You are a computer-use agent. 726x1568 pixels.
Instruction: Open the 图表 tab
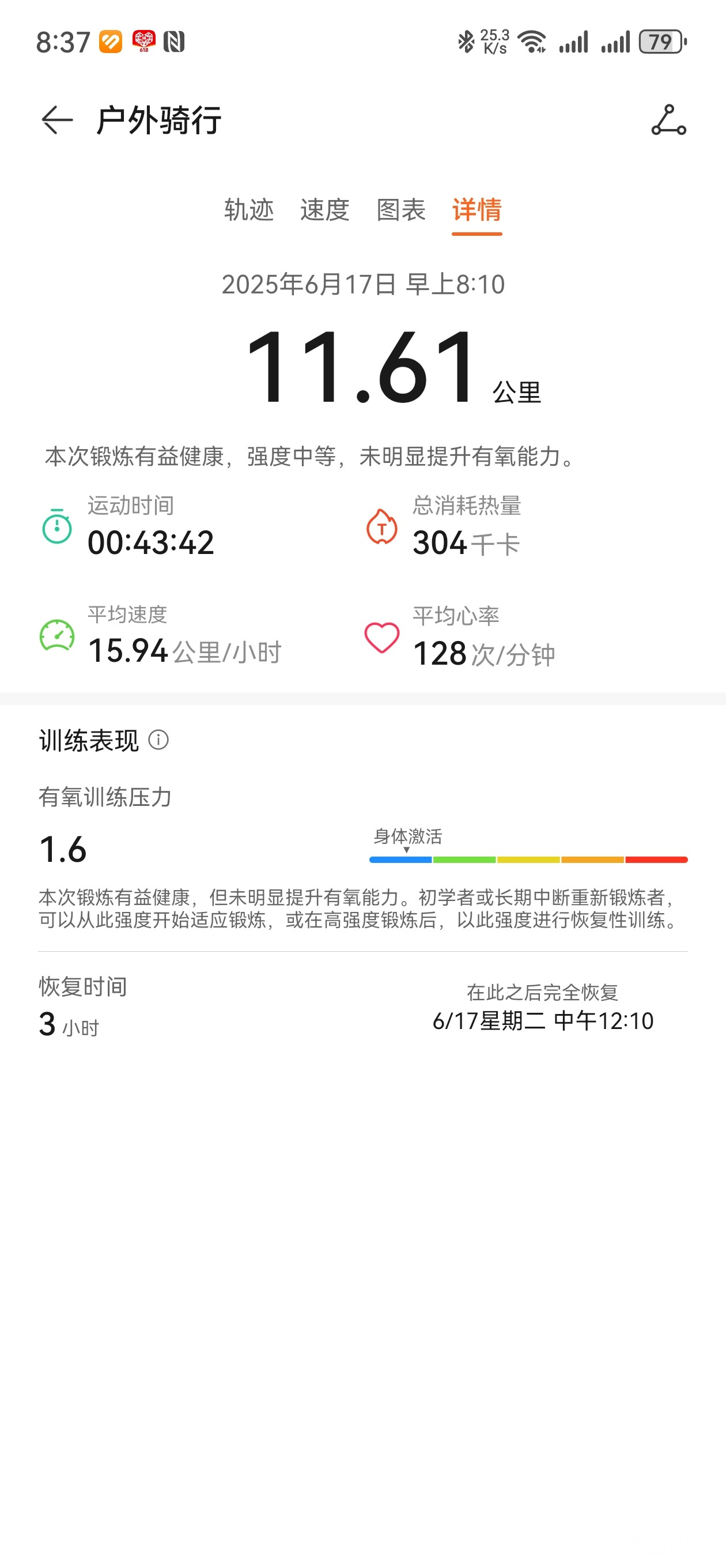tap(401, 210)
